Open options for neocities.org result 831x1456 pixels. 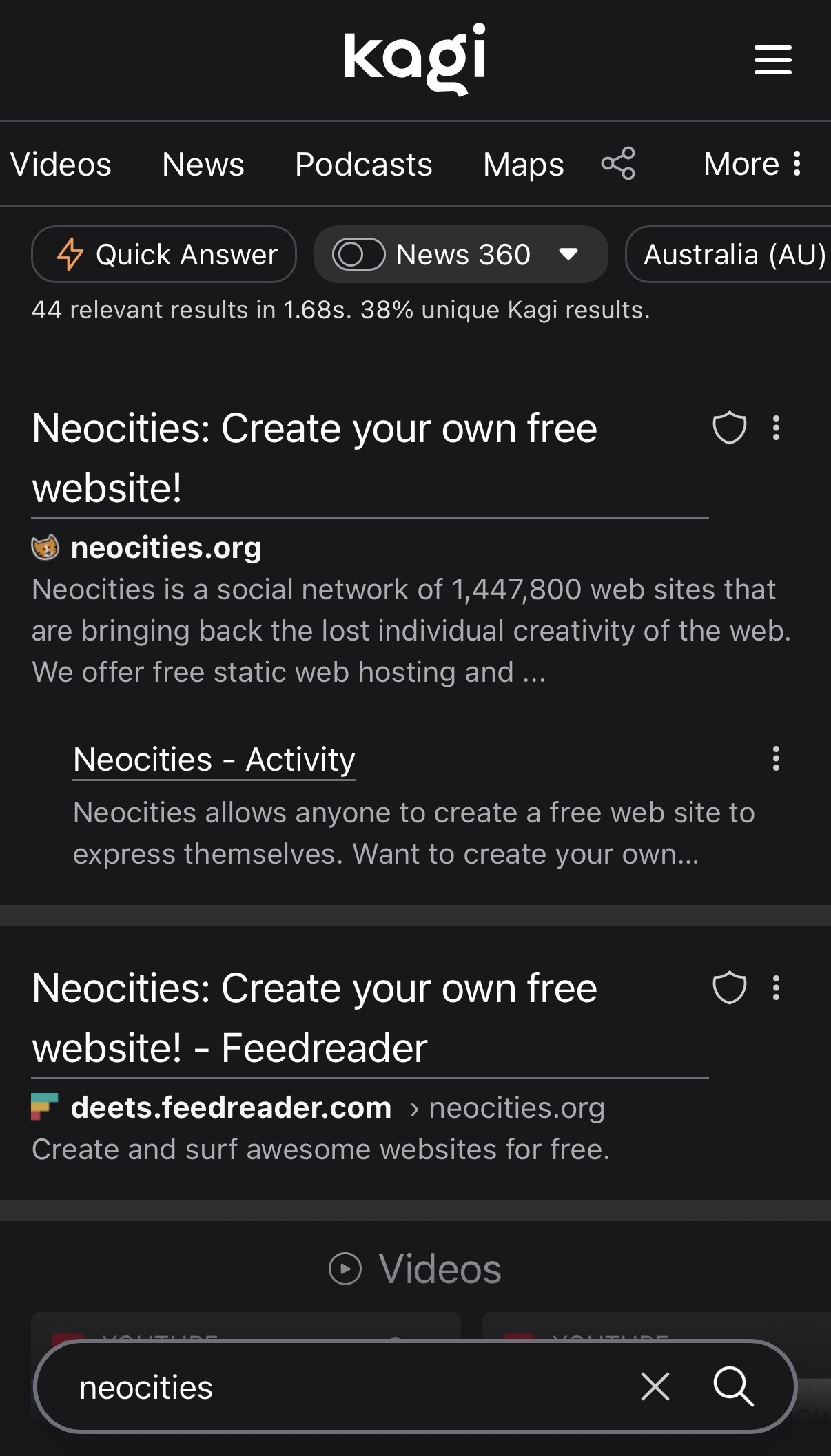click(777, 428)
